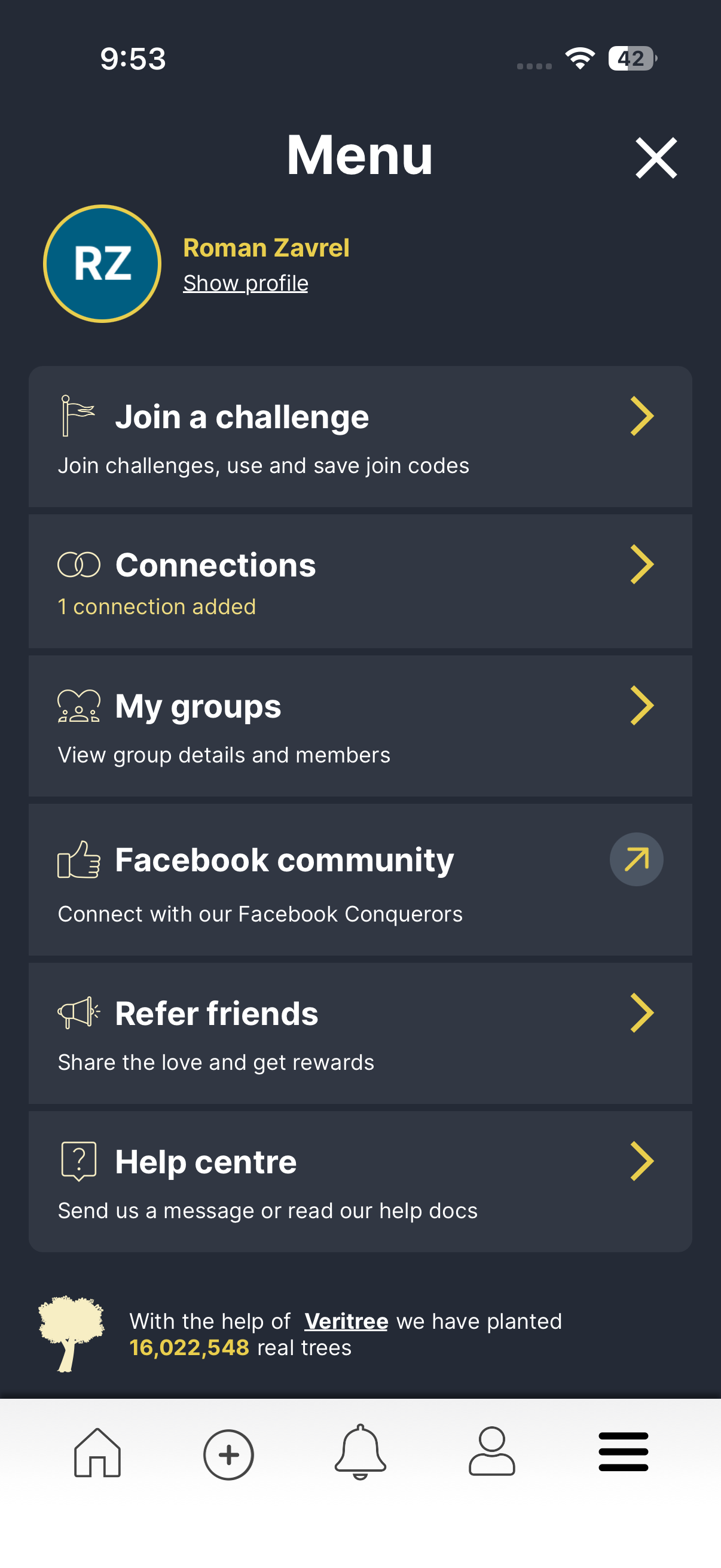Tap the RZ profile avatar
The image size is (721, 1568).
102,264
